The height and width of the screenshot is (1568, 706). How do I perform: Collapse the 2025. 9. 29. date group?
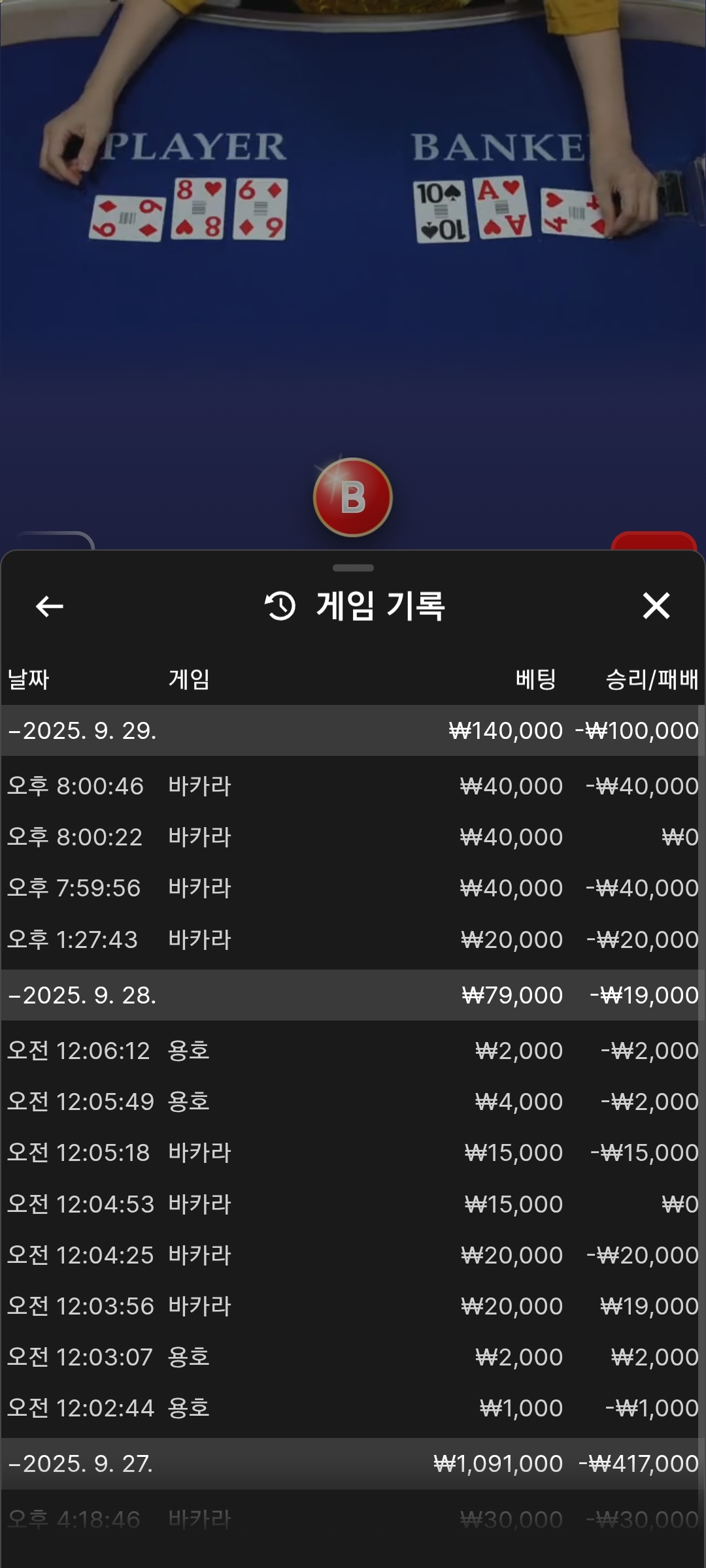click(x=82, y=730)
